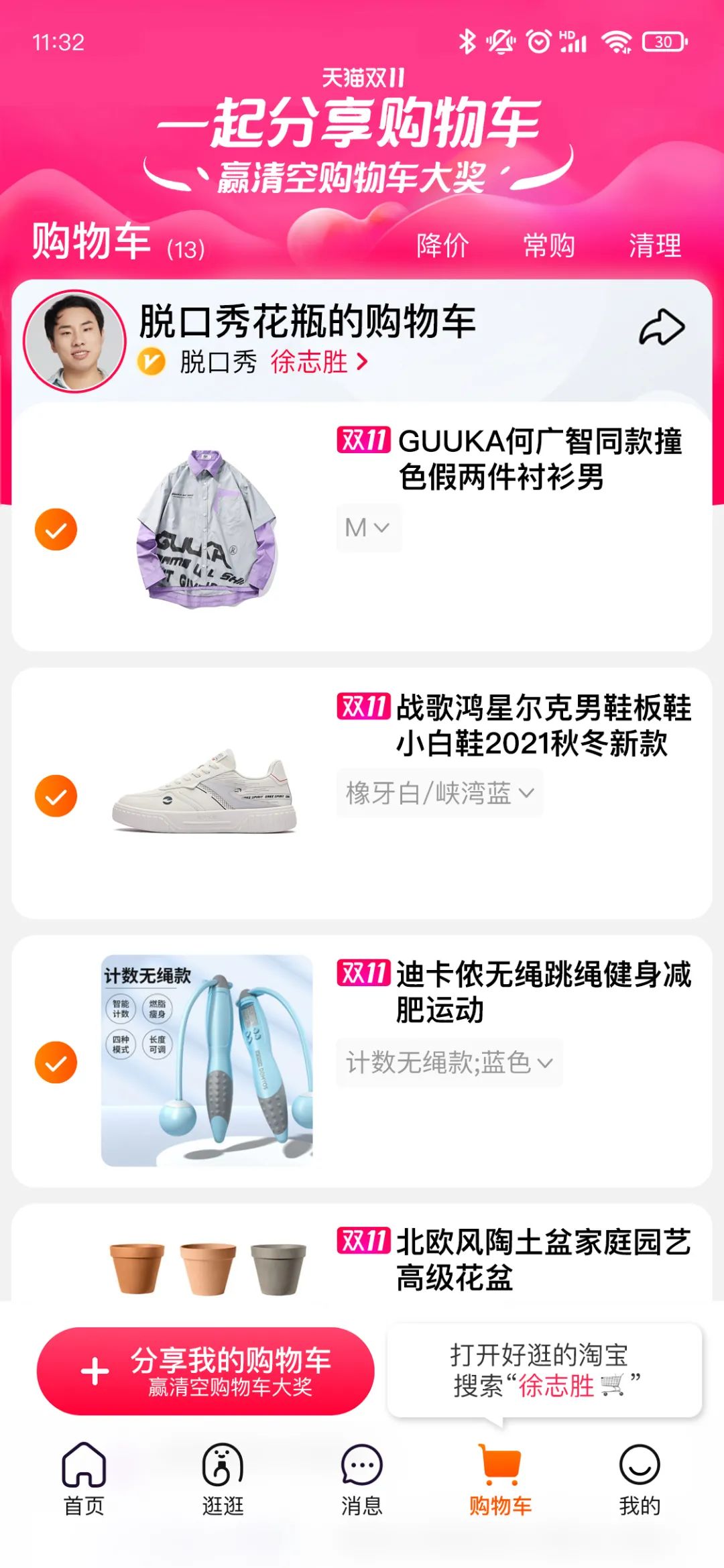
Task: Expand the 橡牙白/峡湾蓝 color dropdown
Action: tap(439, 794)
